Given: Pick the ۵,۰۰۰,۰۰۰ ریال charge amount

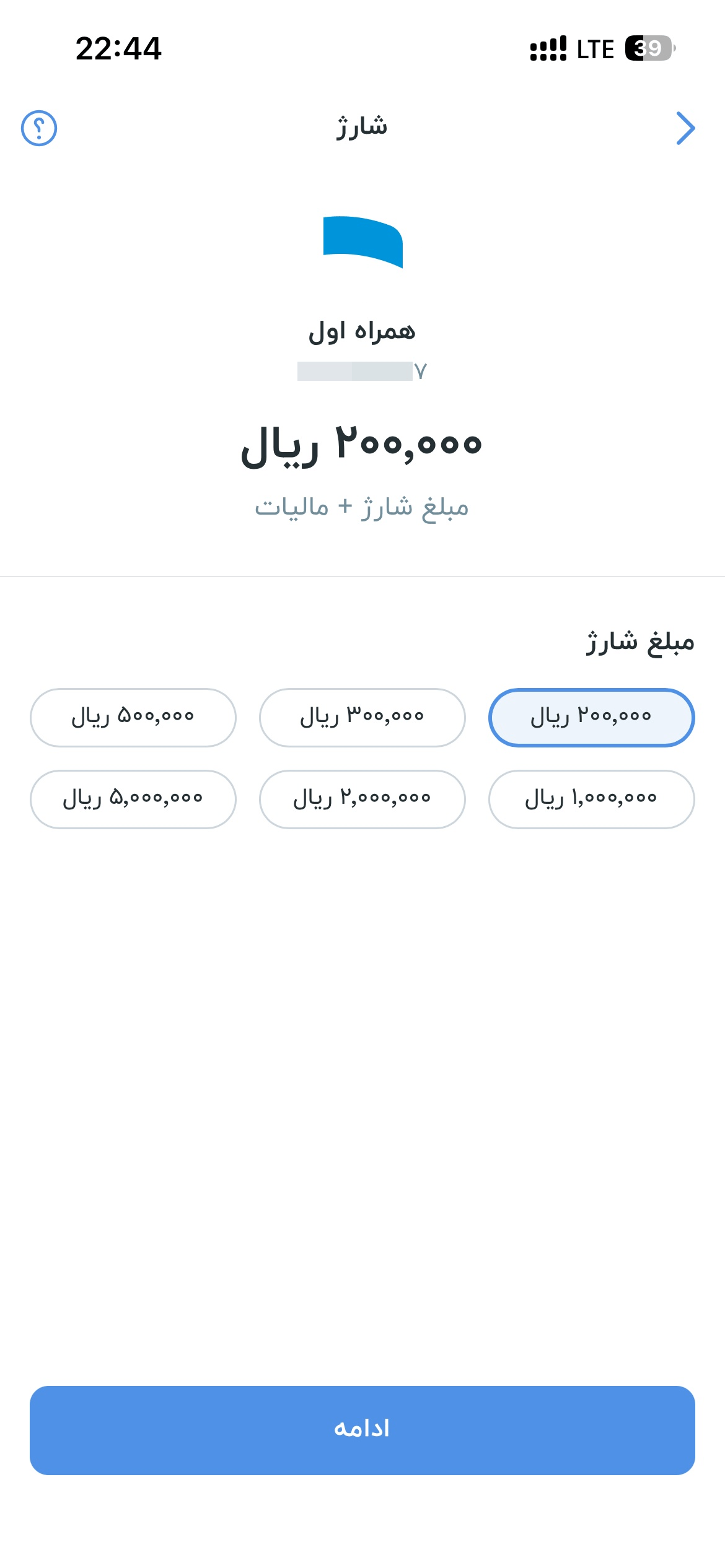Looking at the screenshot, I should pyautogui.click(x=133, y=799).
